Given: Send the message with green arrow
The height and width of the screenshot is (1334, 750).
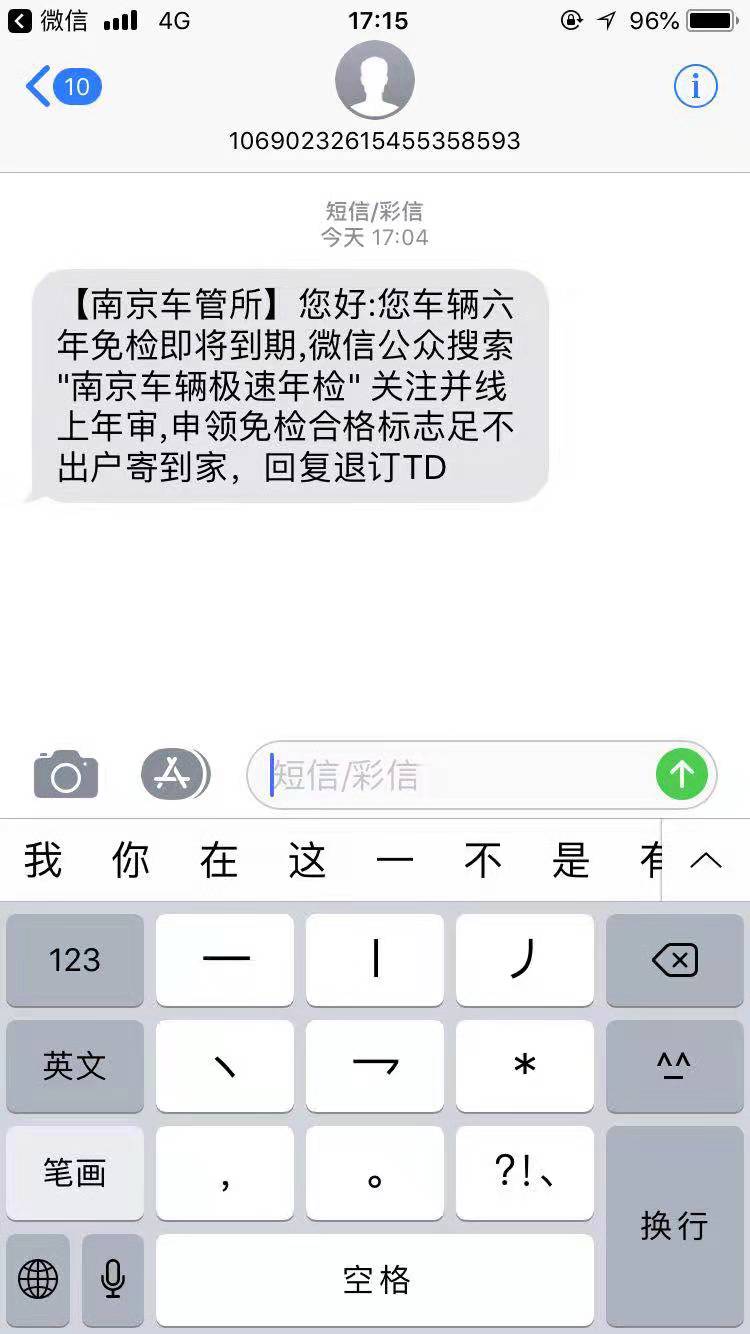Looking at the screenshot, I should [x=682, y=775].
